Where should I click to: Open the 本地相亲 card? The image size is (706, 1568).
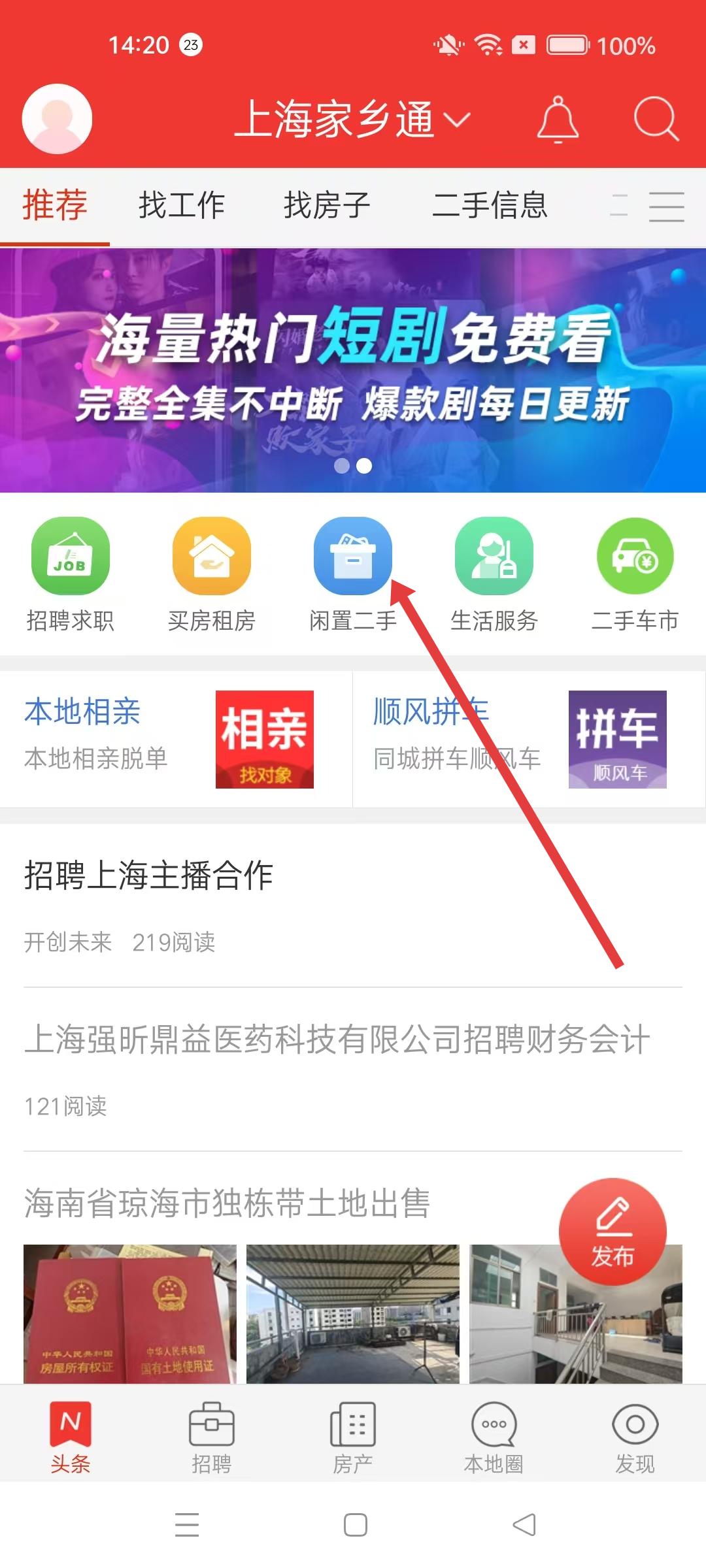point(175,739)
